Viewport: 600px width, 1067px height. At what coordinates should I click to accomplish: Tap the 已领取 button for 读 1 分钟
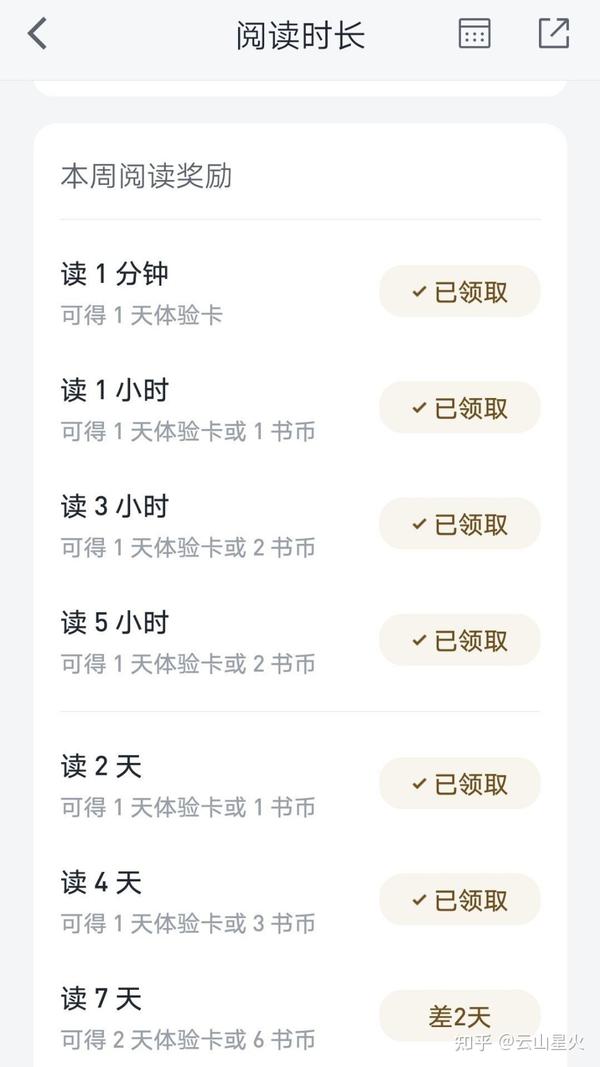pyautogui.click(x=460, y=291)
